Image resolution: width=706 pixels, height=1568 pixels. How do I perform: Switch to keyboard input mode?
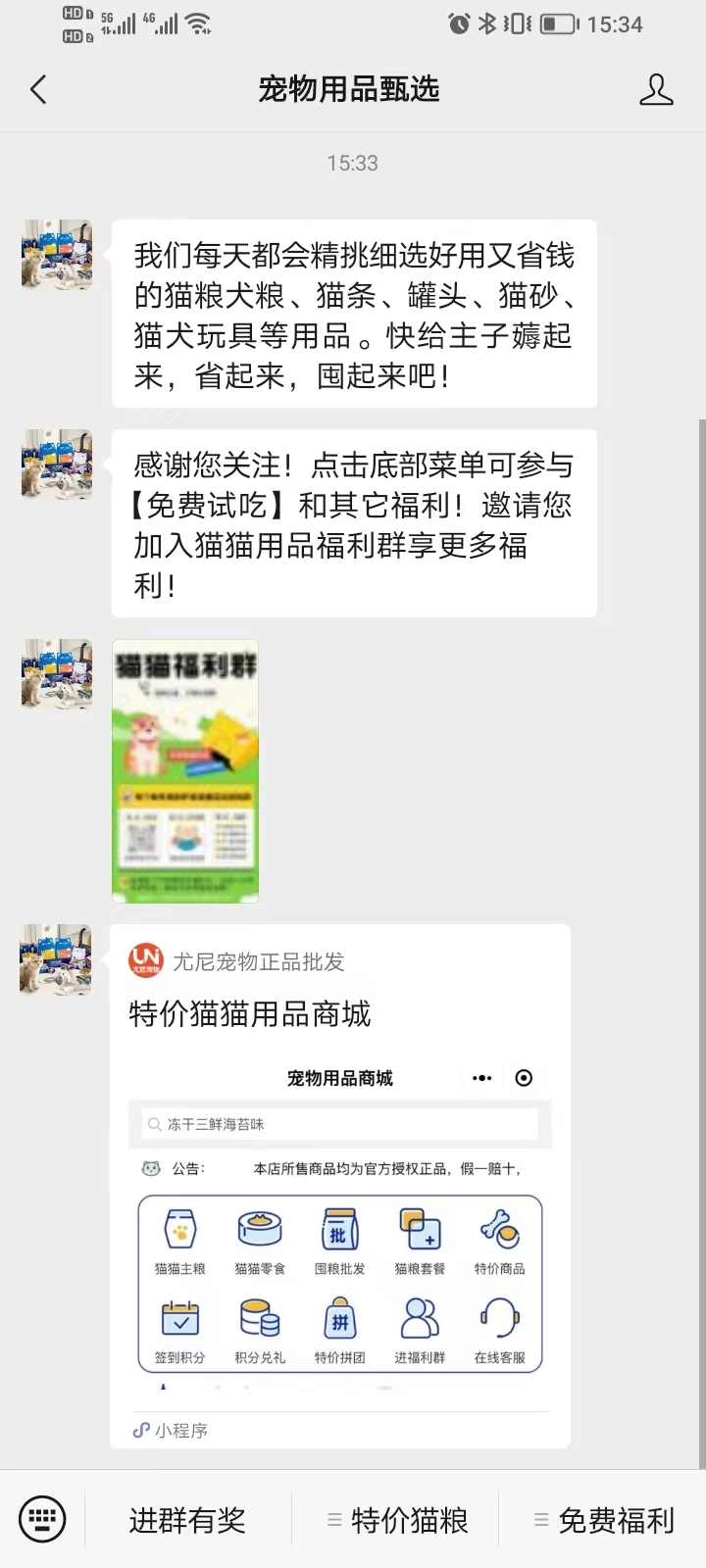tap(42, 1520)
